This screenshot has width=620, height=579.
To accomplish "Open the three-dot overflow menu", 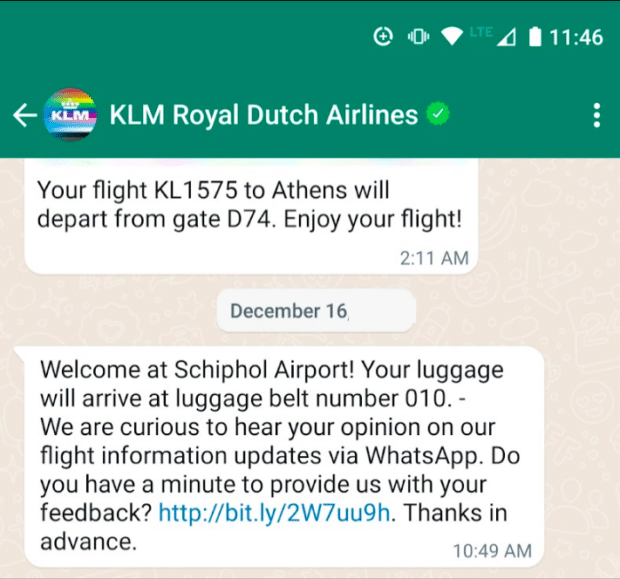I will point(596,115).
